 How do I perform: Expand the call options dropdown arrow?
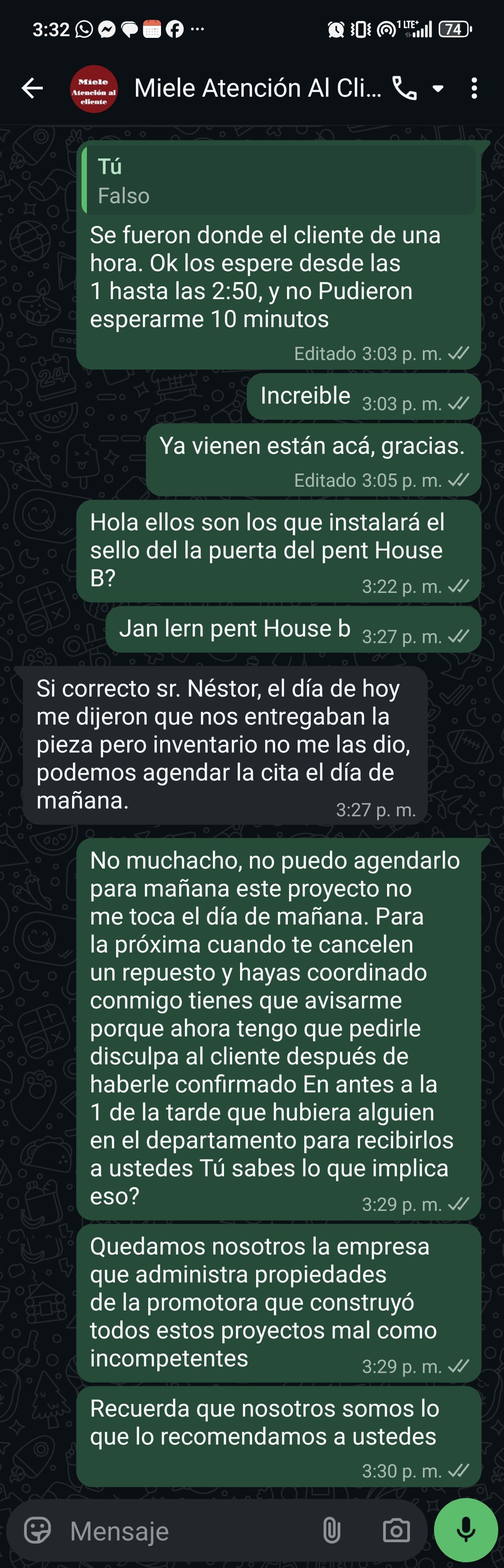click(x=438, y=89)
